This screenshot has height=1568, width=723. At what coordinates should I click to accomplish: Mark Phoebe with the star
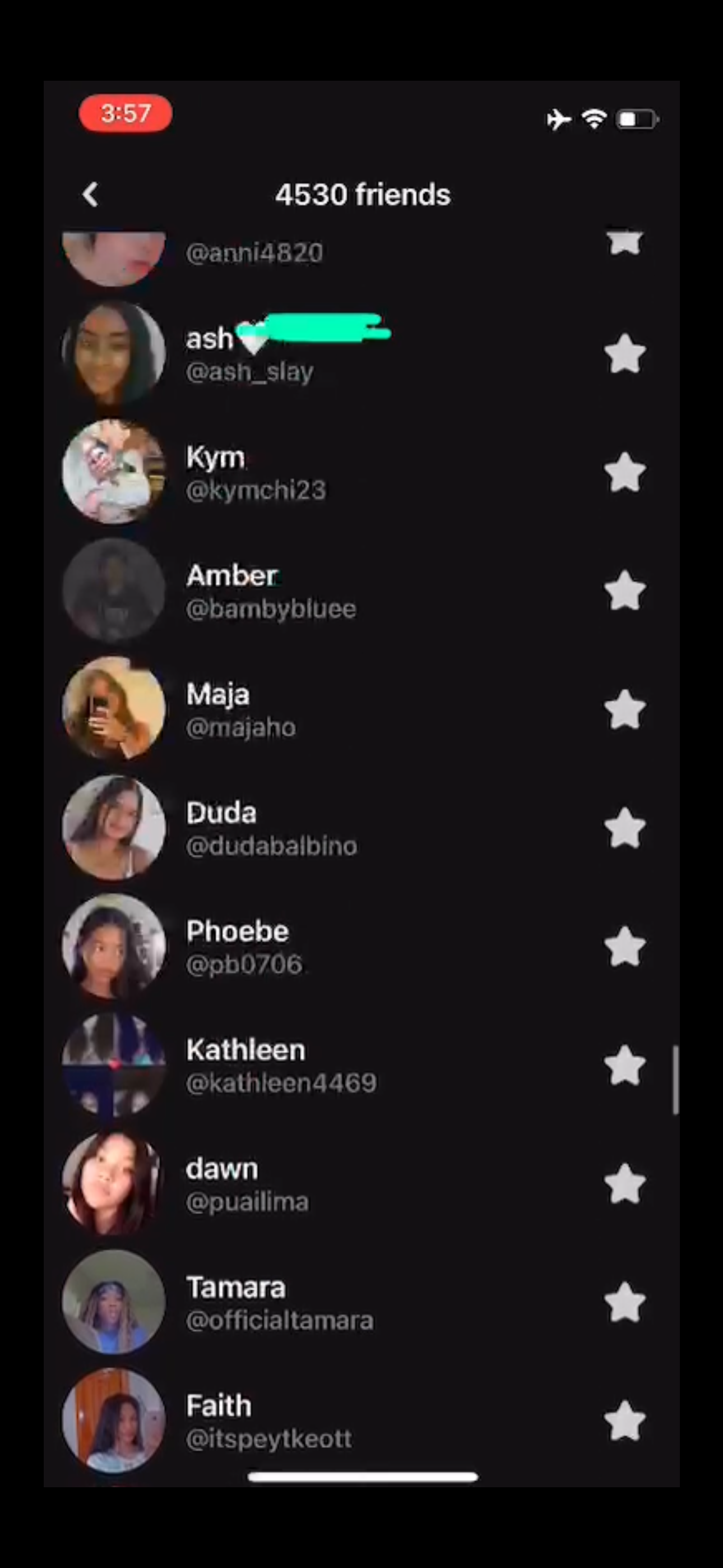click(624, 947)
